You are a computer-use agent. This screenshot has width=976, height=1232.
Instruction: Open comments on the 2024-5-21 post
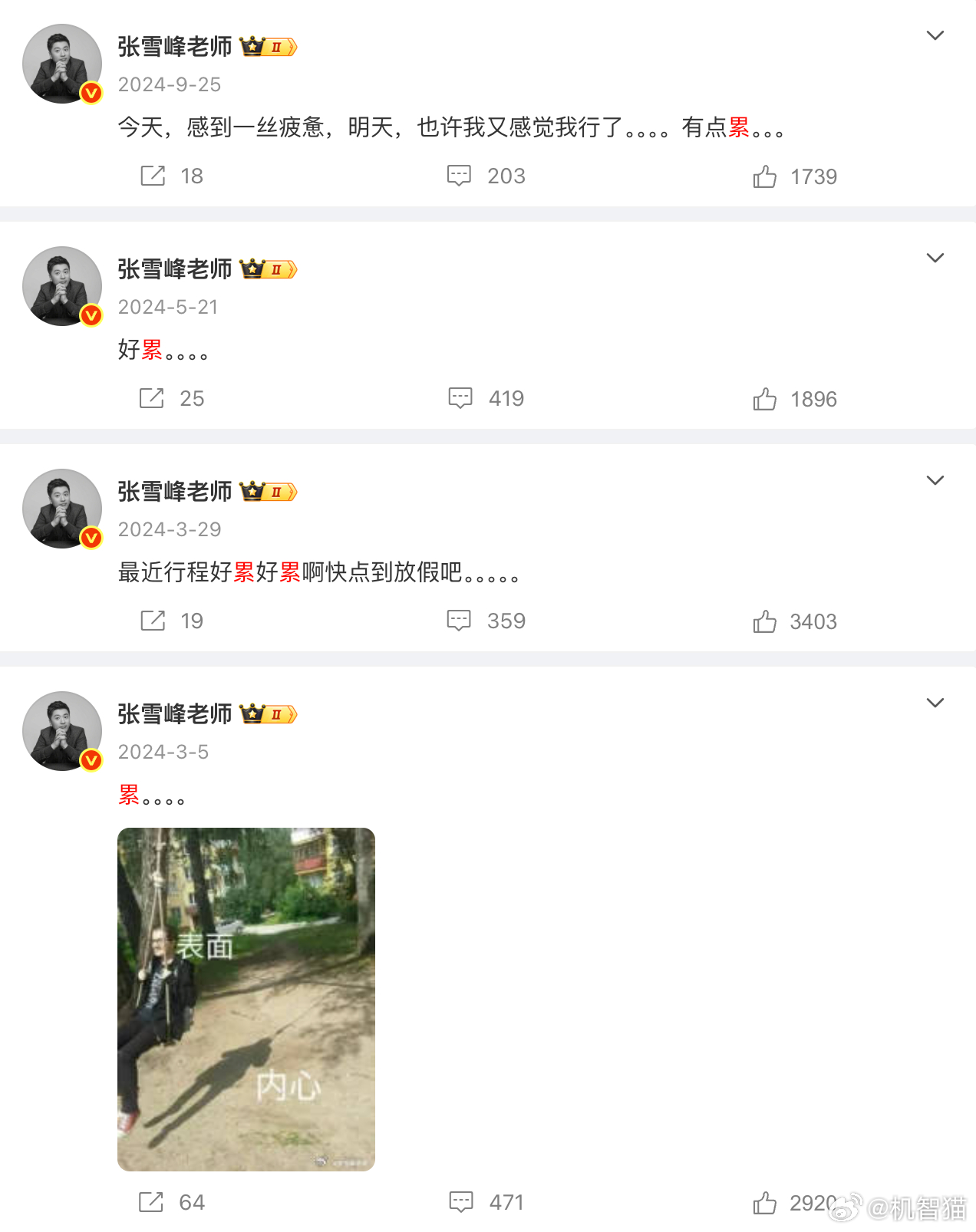(x=459, y=398)
